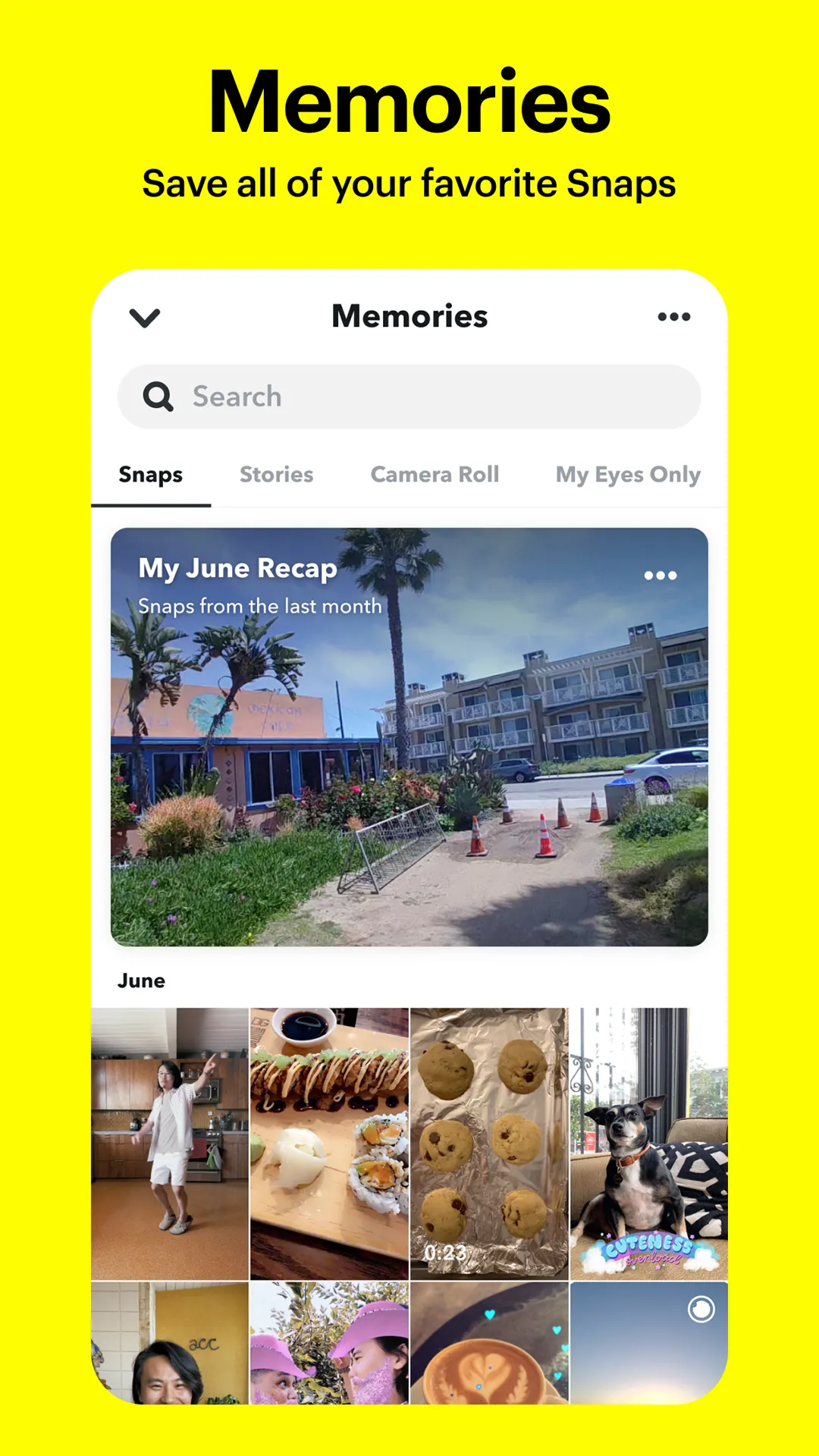Tap the Snaps from the last month subtitle

(x=259, y=606)
